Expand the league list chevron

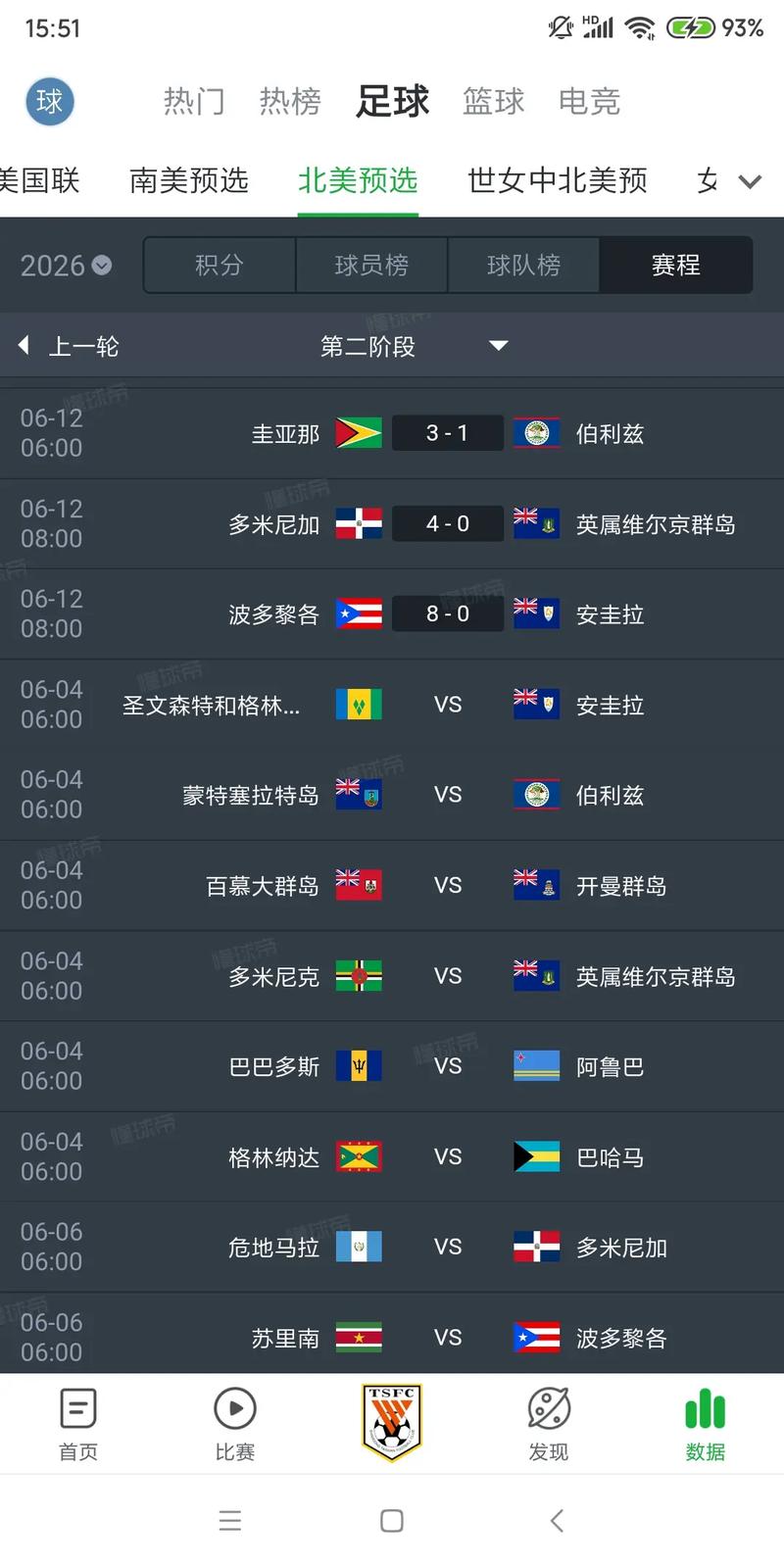[750, 181]
